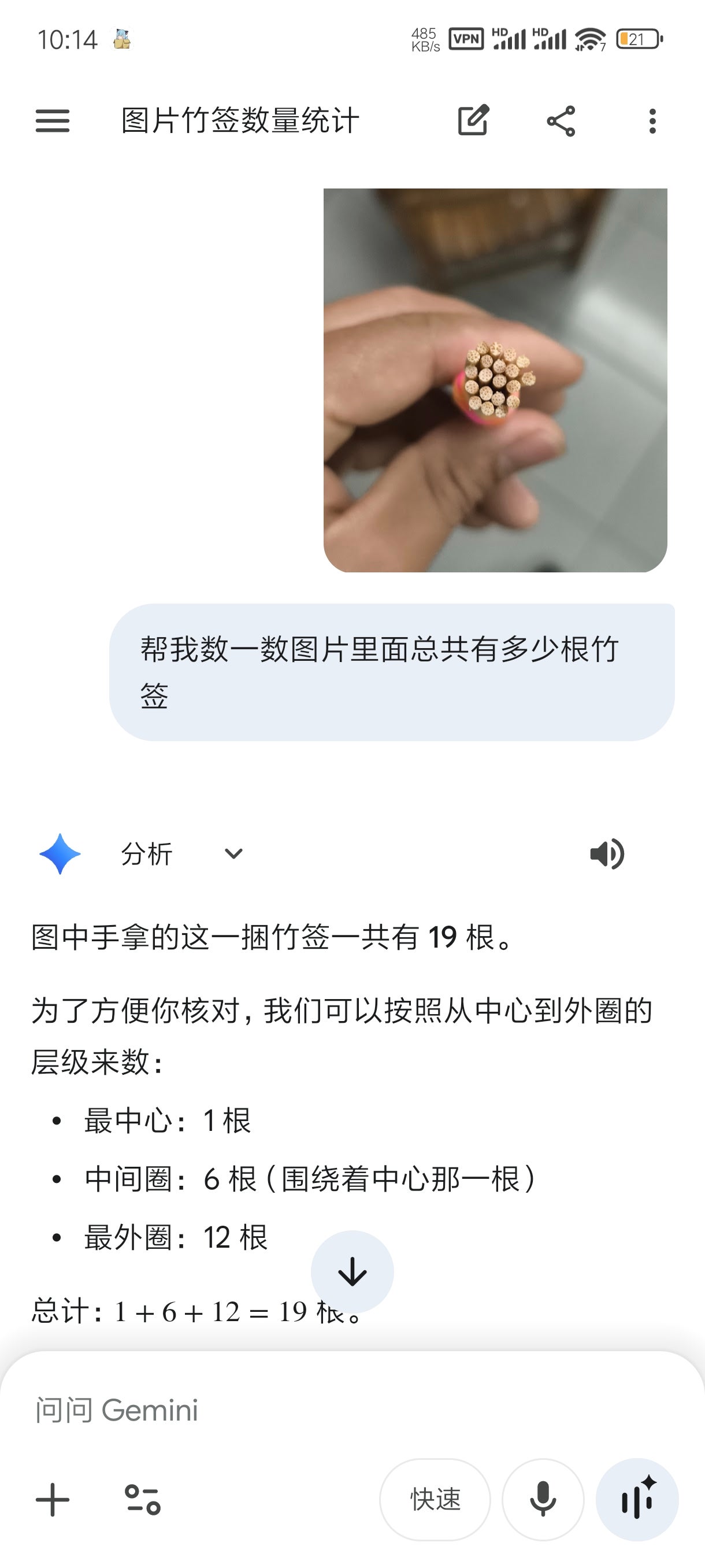Image resolution: width=705 pixels, height=1568 pixels.
Task: Launch Gemini Live voice chat
Action: point(637,1499)
